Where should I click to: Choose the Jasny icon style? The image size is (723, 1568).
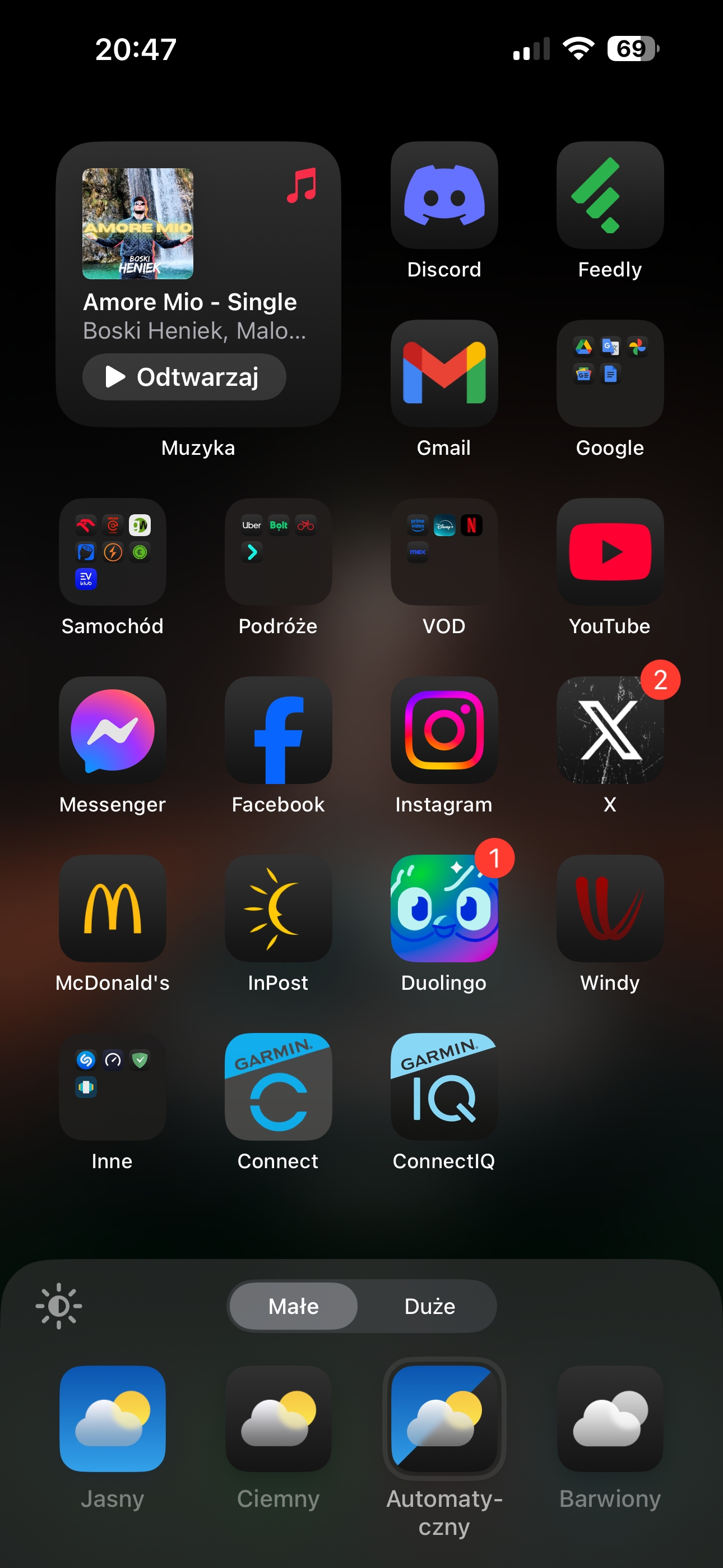[113, 1419]
